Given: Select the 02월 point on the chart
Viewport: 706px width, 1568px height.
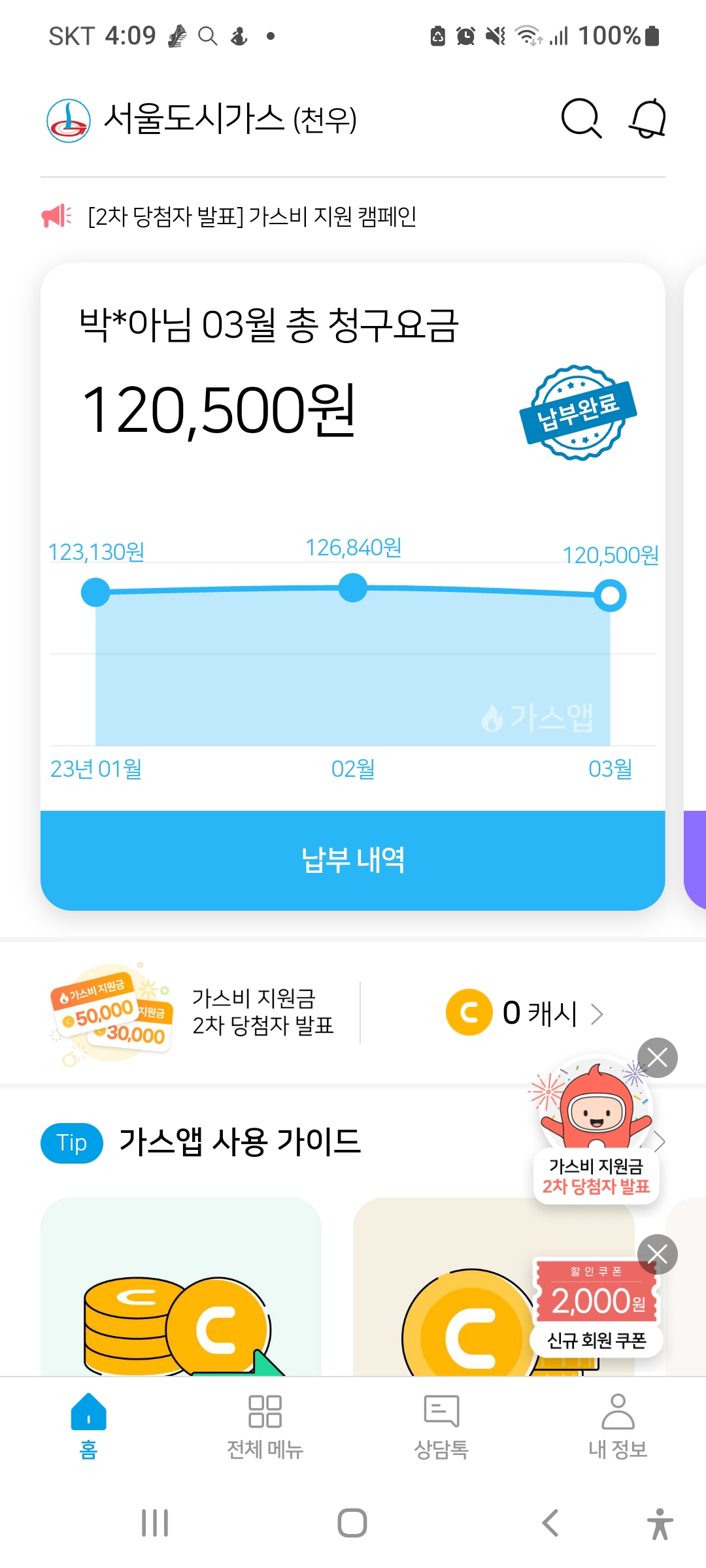Looking at the screenshot, I should click(353, 587).
